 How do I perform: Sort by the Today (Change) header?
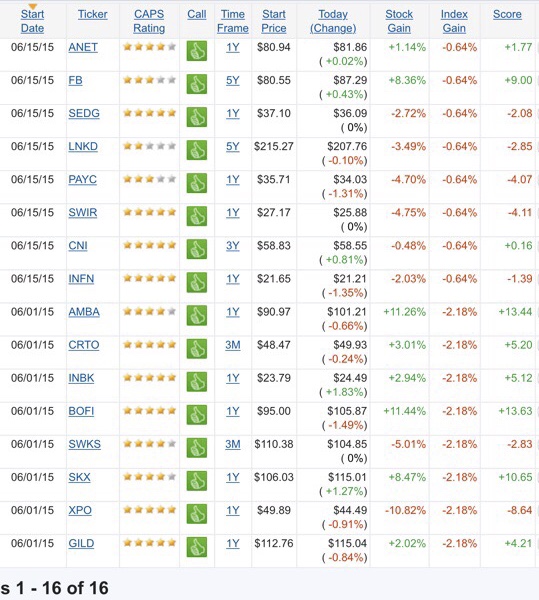(333, 21)
